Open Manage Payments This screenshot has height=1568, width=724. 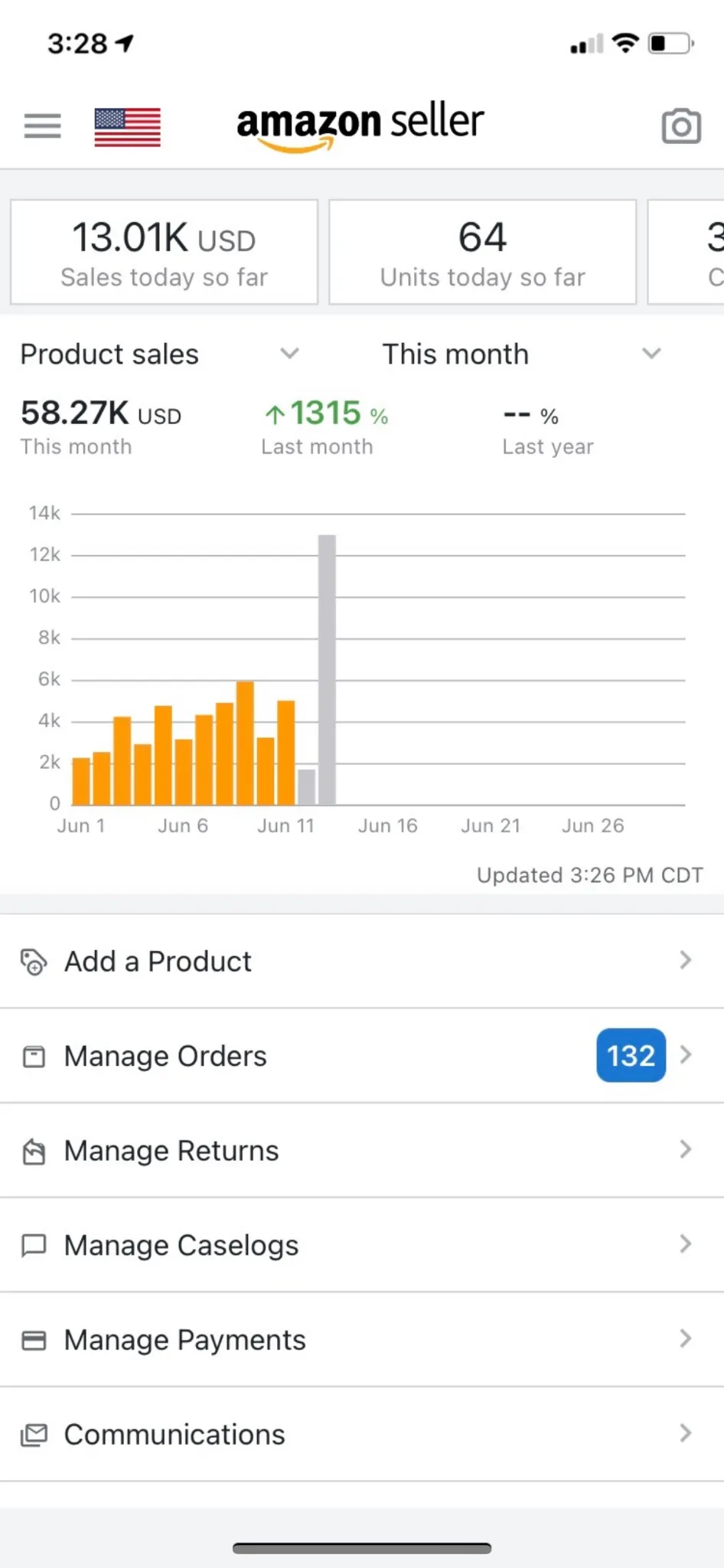[362, 1340]
